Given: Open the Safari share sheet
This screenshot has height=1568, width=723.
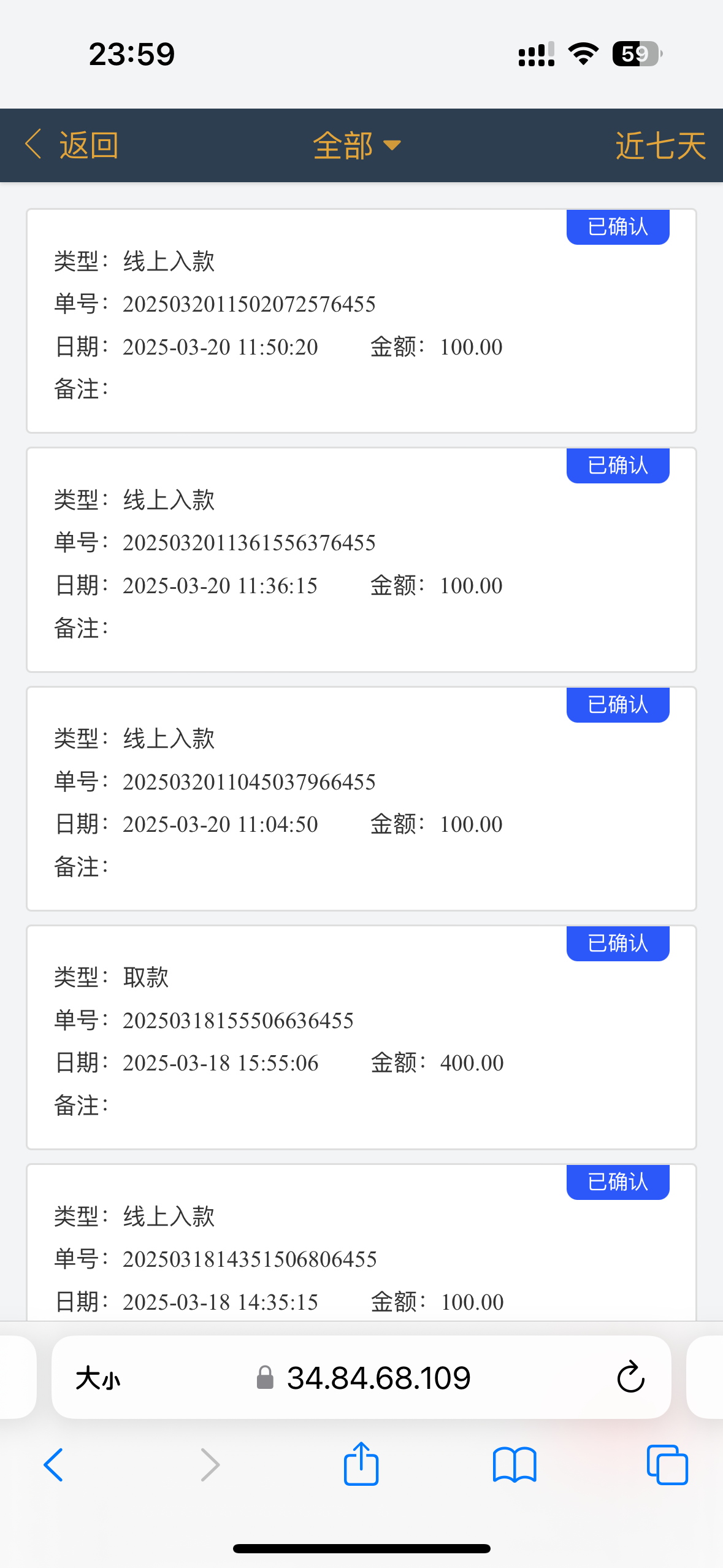Looking at the screenshot, I should point(361,1465).
